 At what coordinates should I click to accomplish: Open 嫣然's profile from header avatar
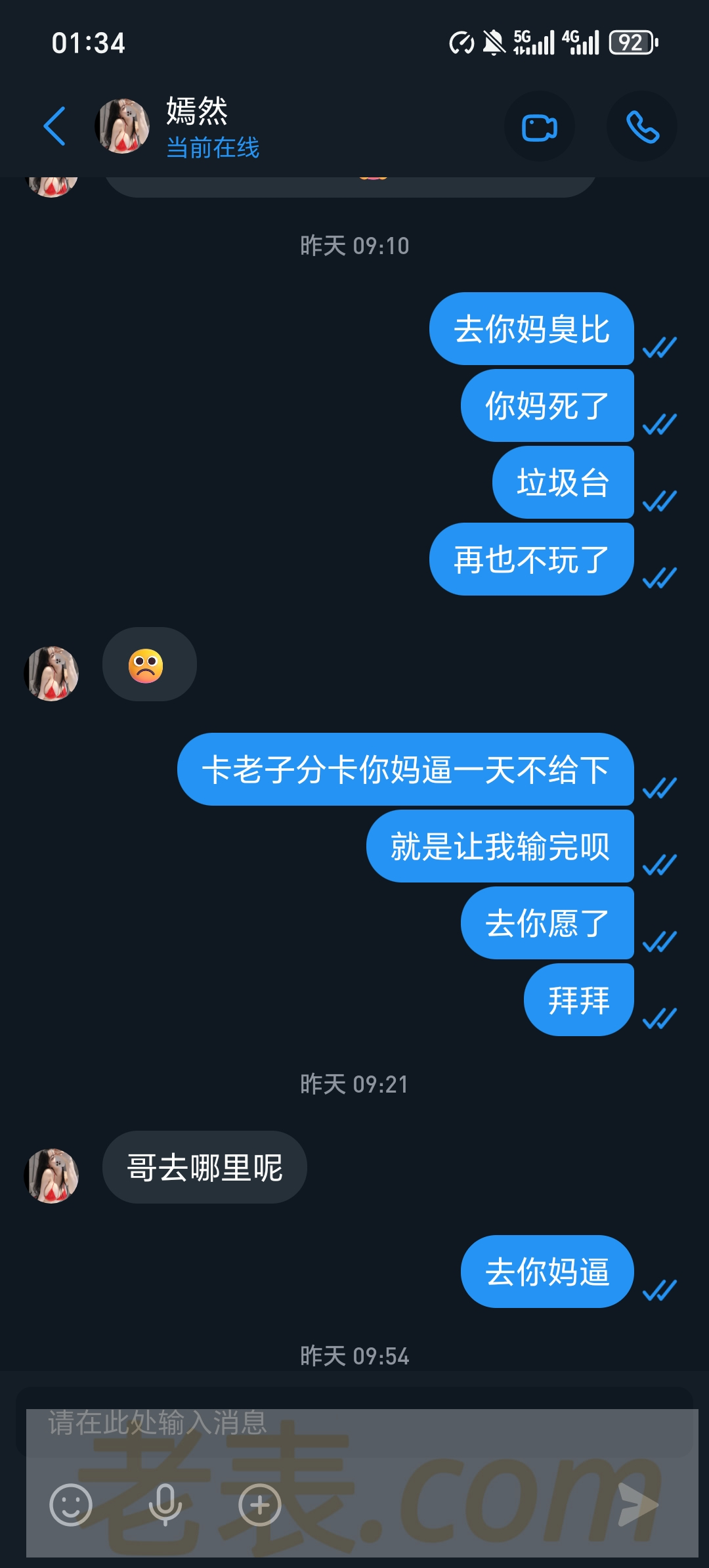coord(122,126)
